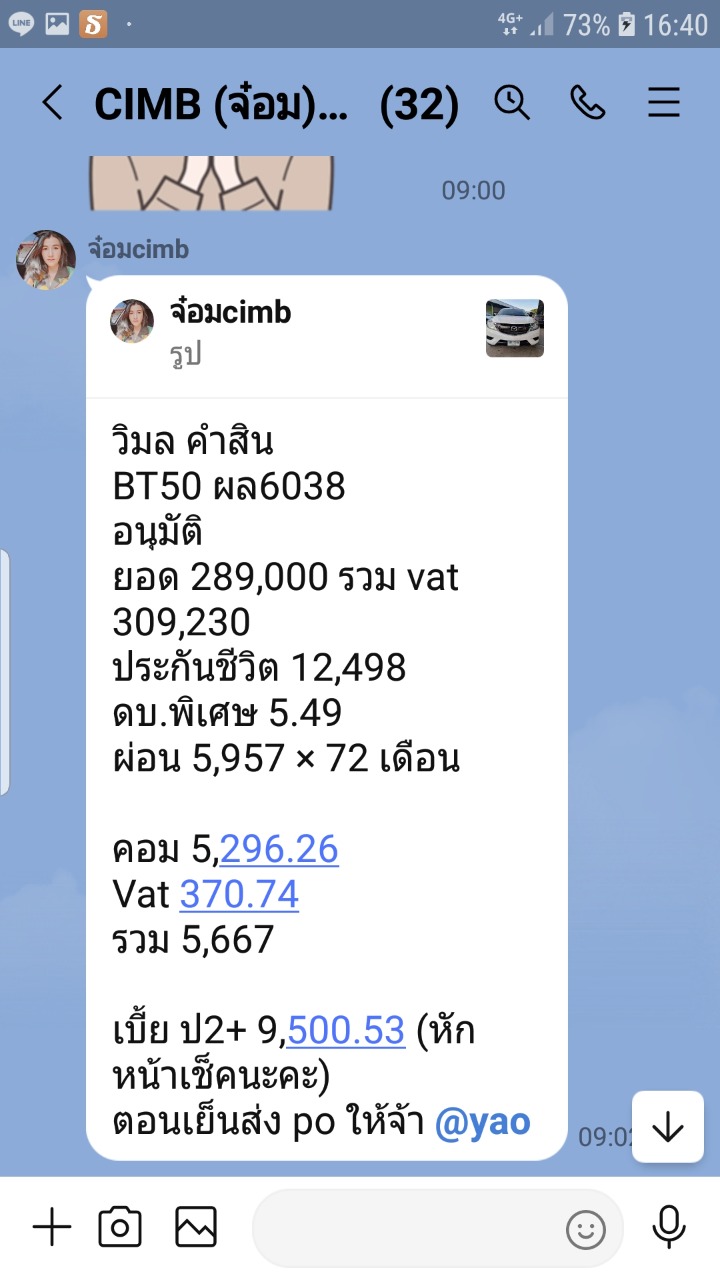Search messages in this chat
The height and width of the screenshot is (1280, 720).
(512, 103)
